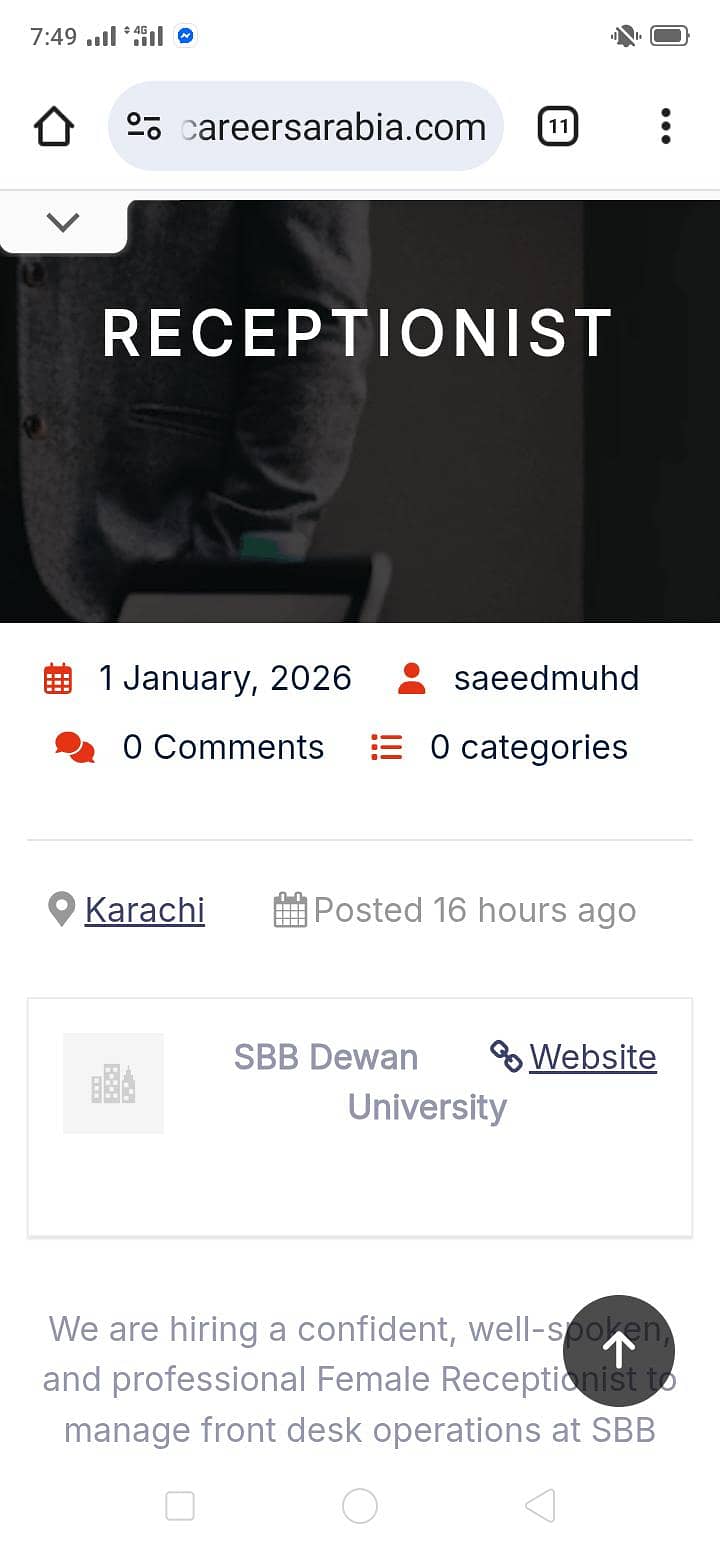This screenshot has height=1560, width=720.
Task: Open the tab switcher showing 11 tabs
Action: coord(558,127)
